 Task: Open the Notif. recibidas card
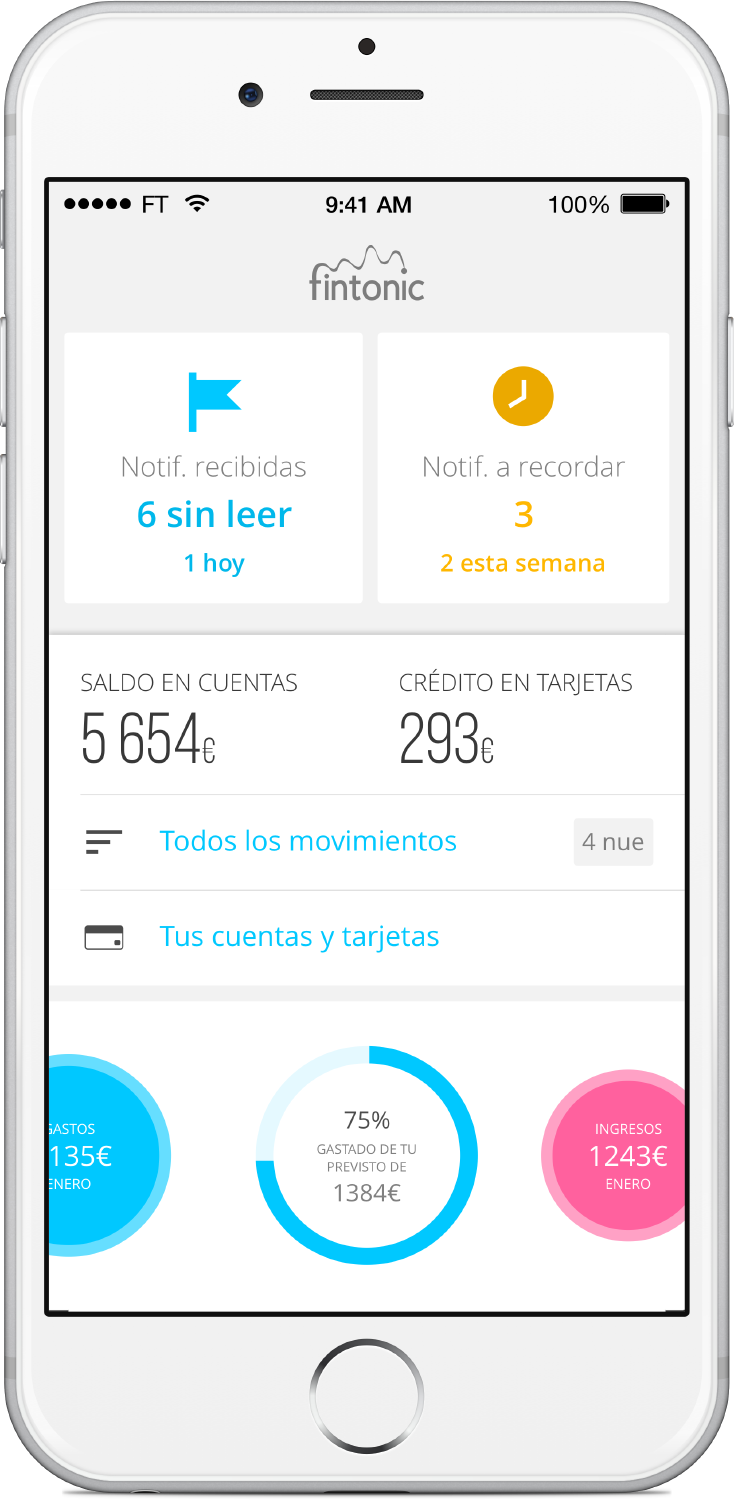[213, 468]
